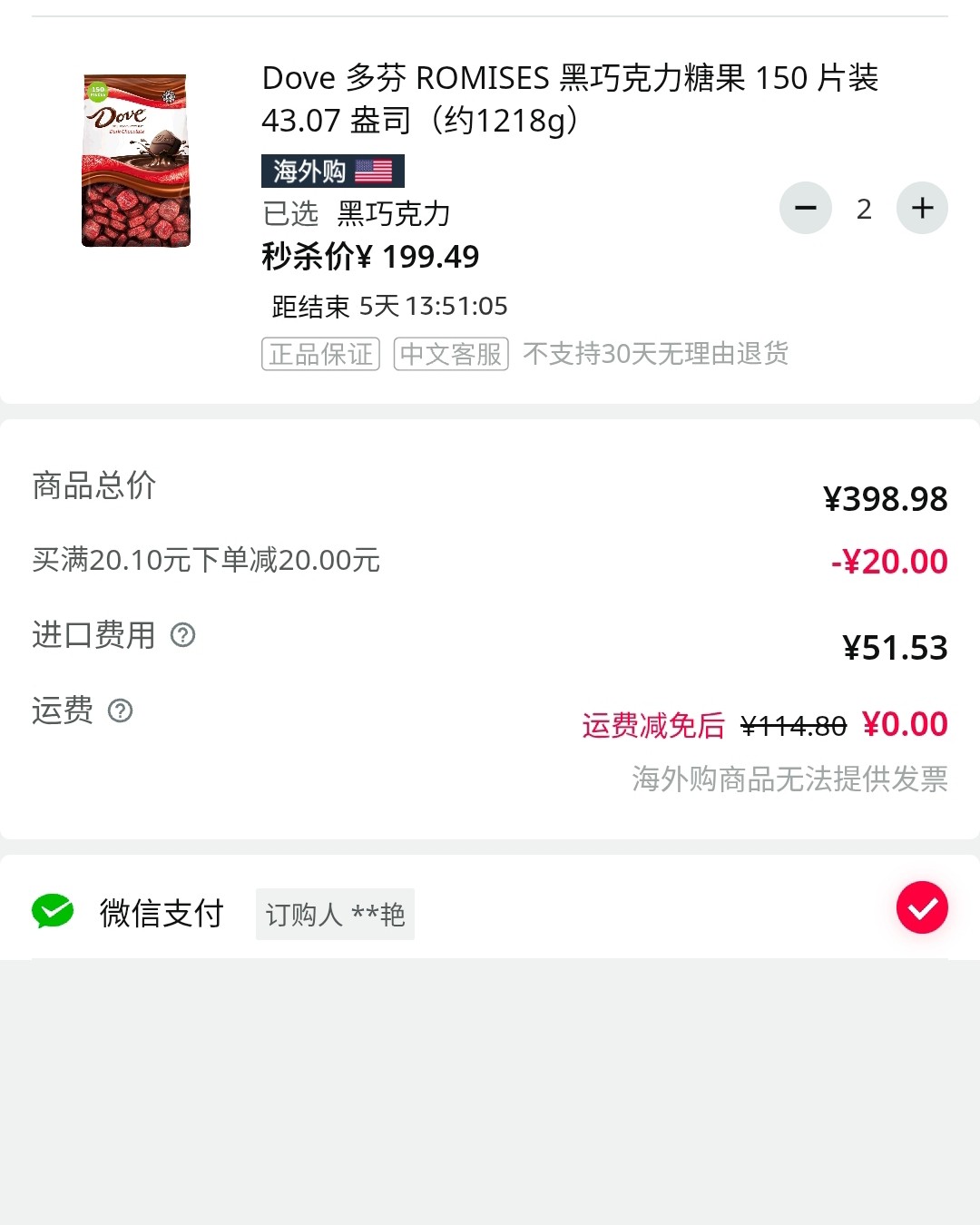The image size is (980, 1225).
Task: Open the 运费 help question mark
Action: coord(122,711)
